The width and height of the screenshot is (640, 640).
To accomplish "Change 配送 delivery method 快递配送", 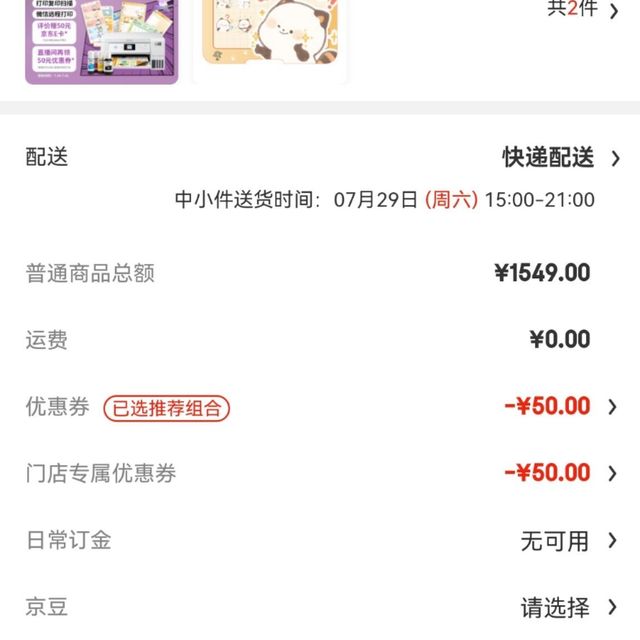I will coord(560,158).
